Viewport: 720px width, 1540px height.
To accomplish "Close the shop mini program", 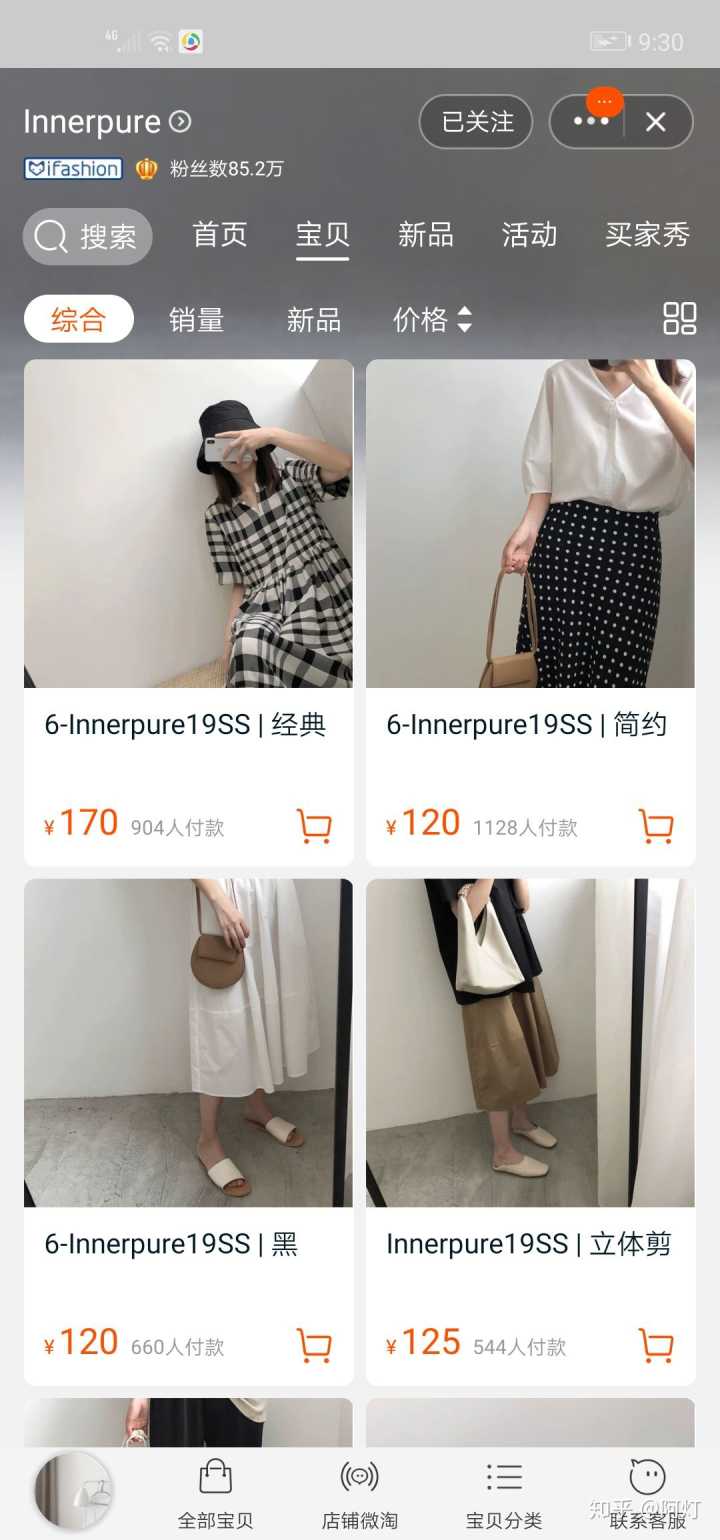I will 656,122.
